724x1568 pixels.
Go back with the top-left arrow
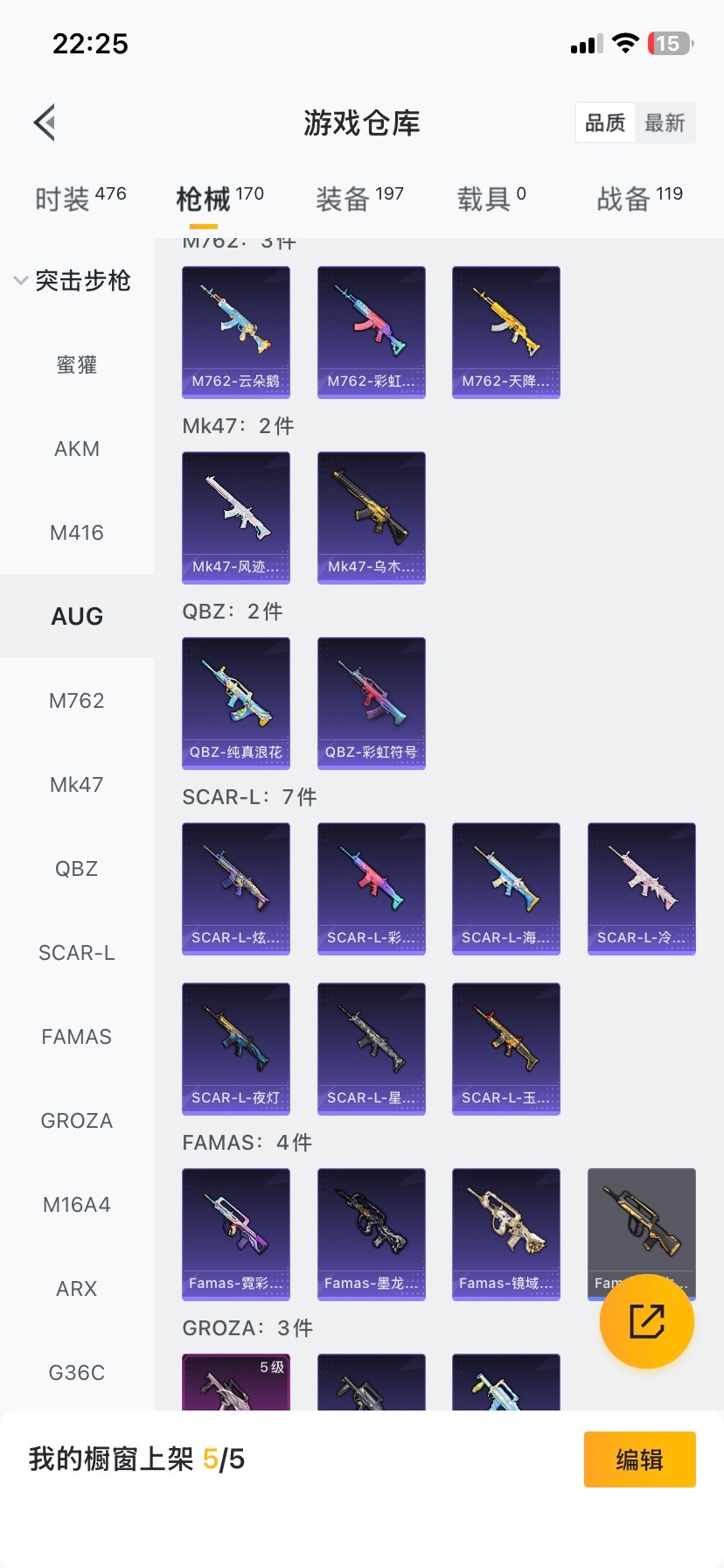coord(45,122)
